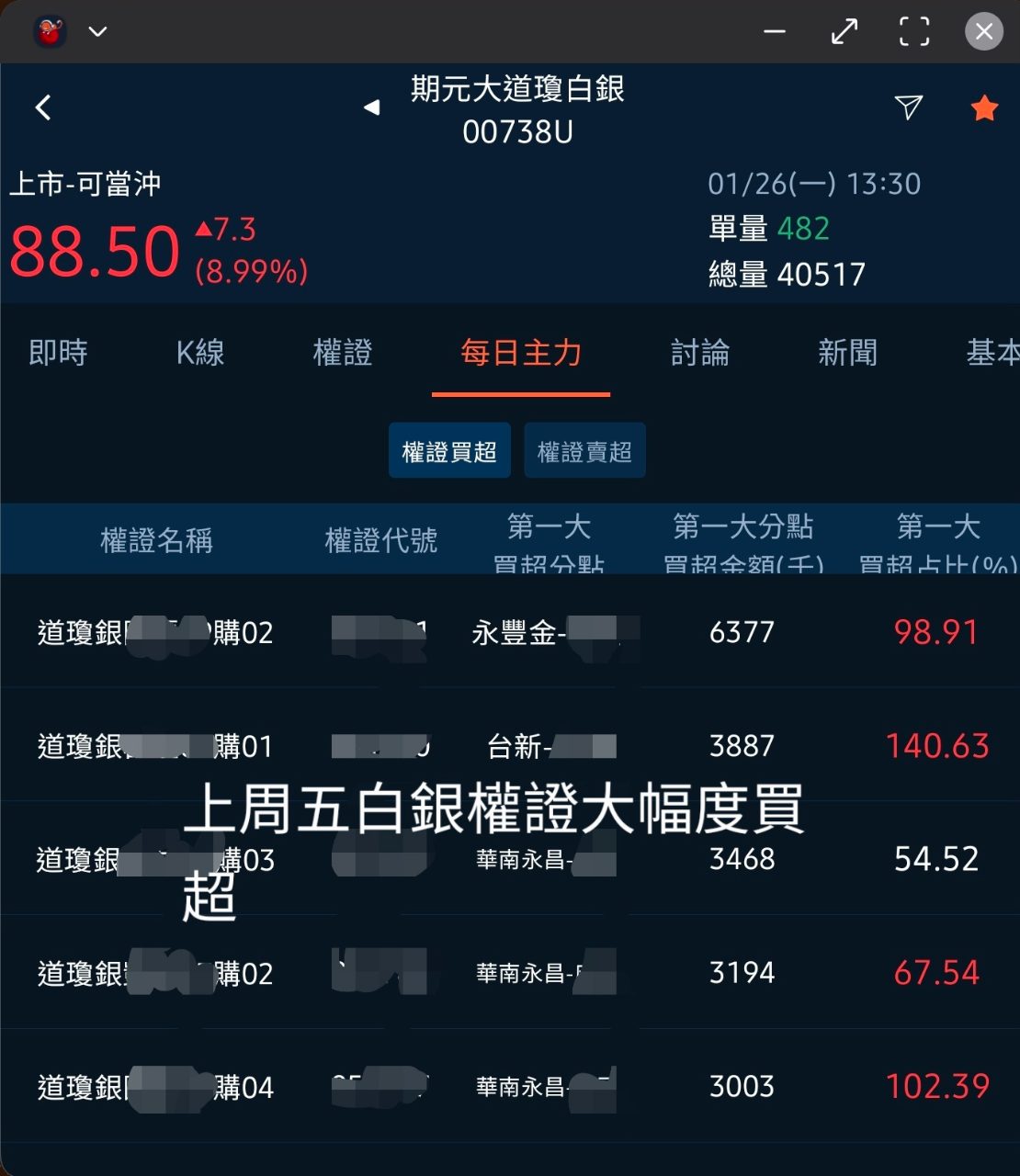Image resolution: width=1020 pixels, height=1176 pixels.
Task: Toggle the favorite star for 00738U
Action: [x=983, y=107]
